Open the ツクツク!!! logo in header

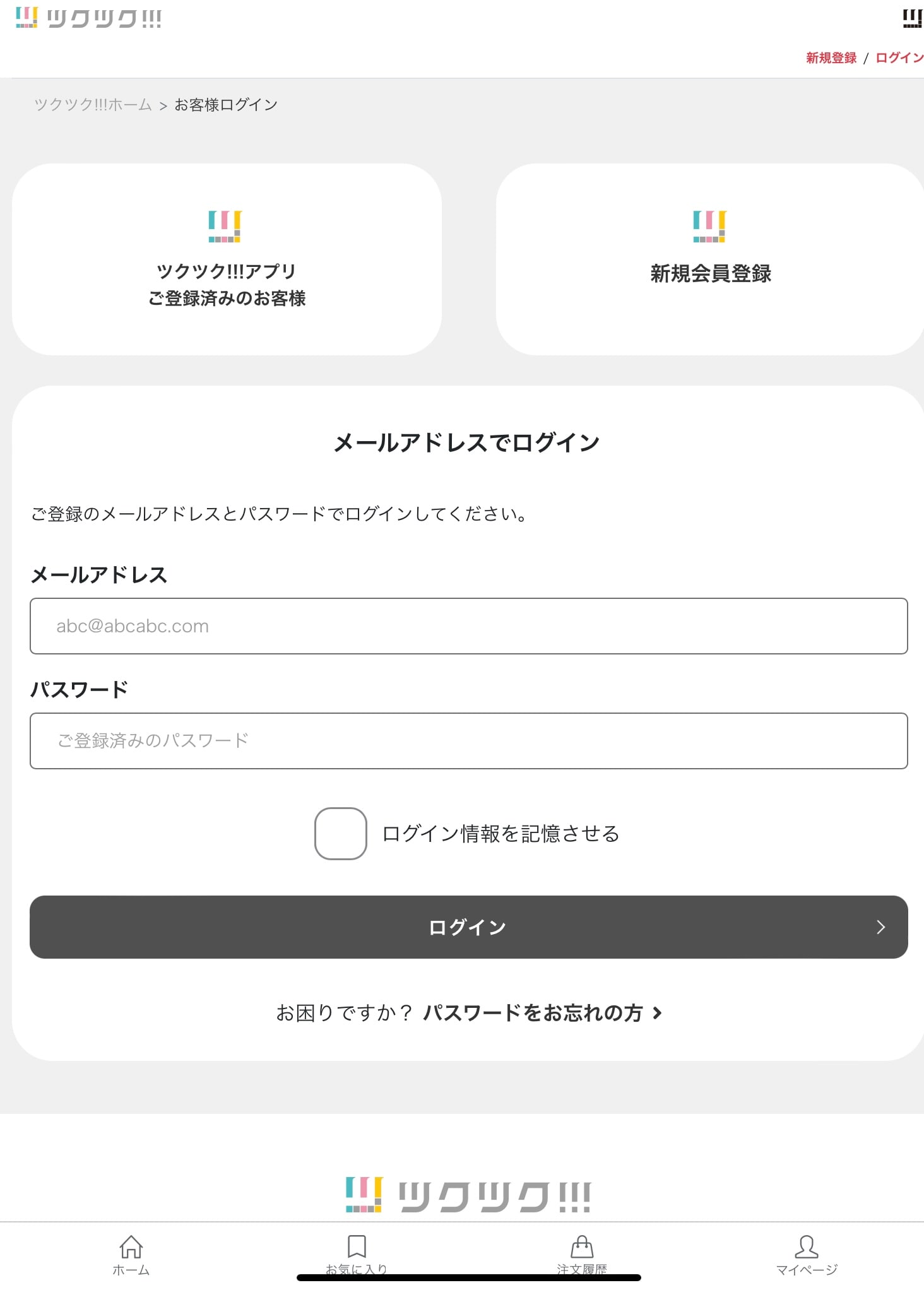[x=88, y=18]
